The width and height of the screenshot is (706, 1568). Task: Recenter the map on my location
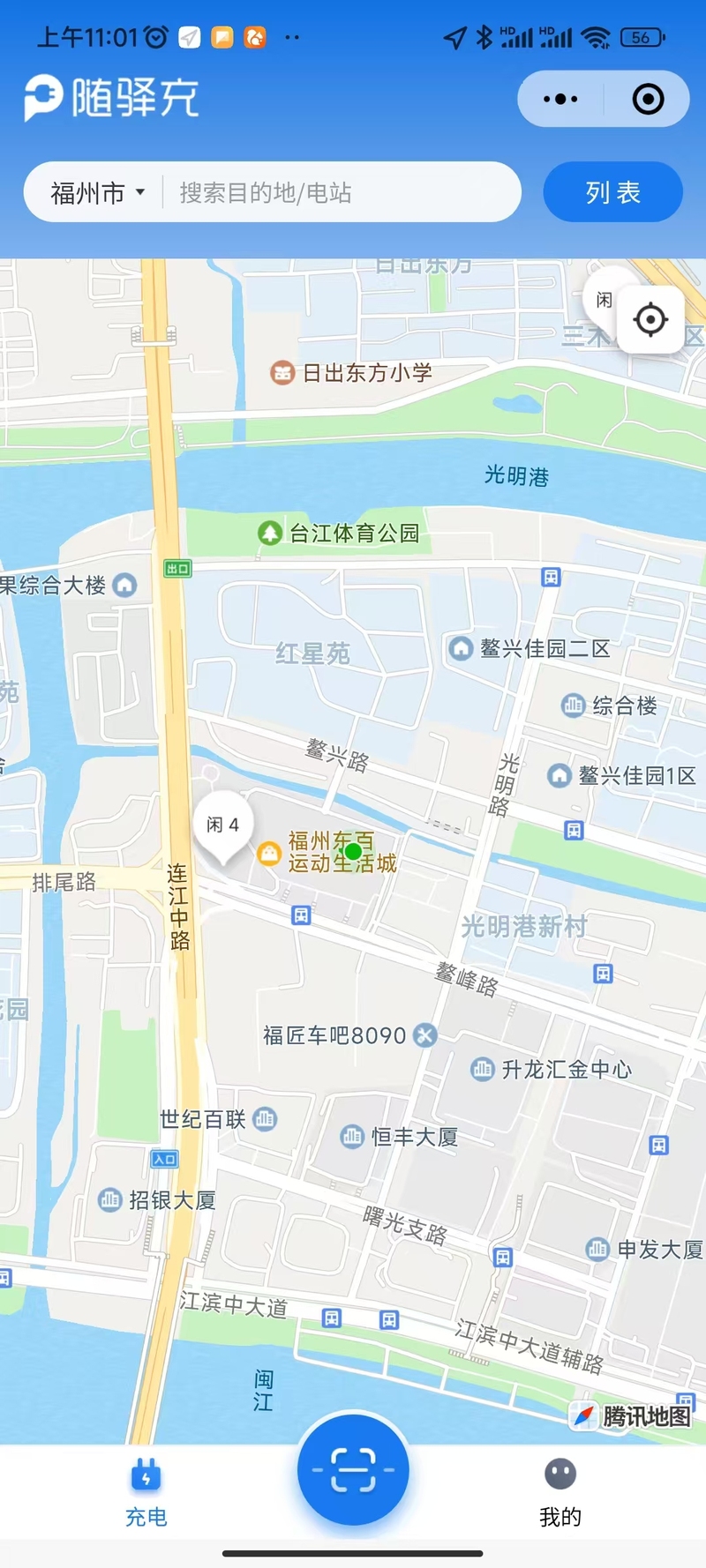(650, 319)
